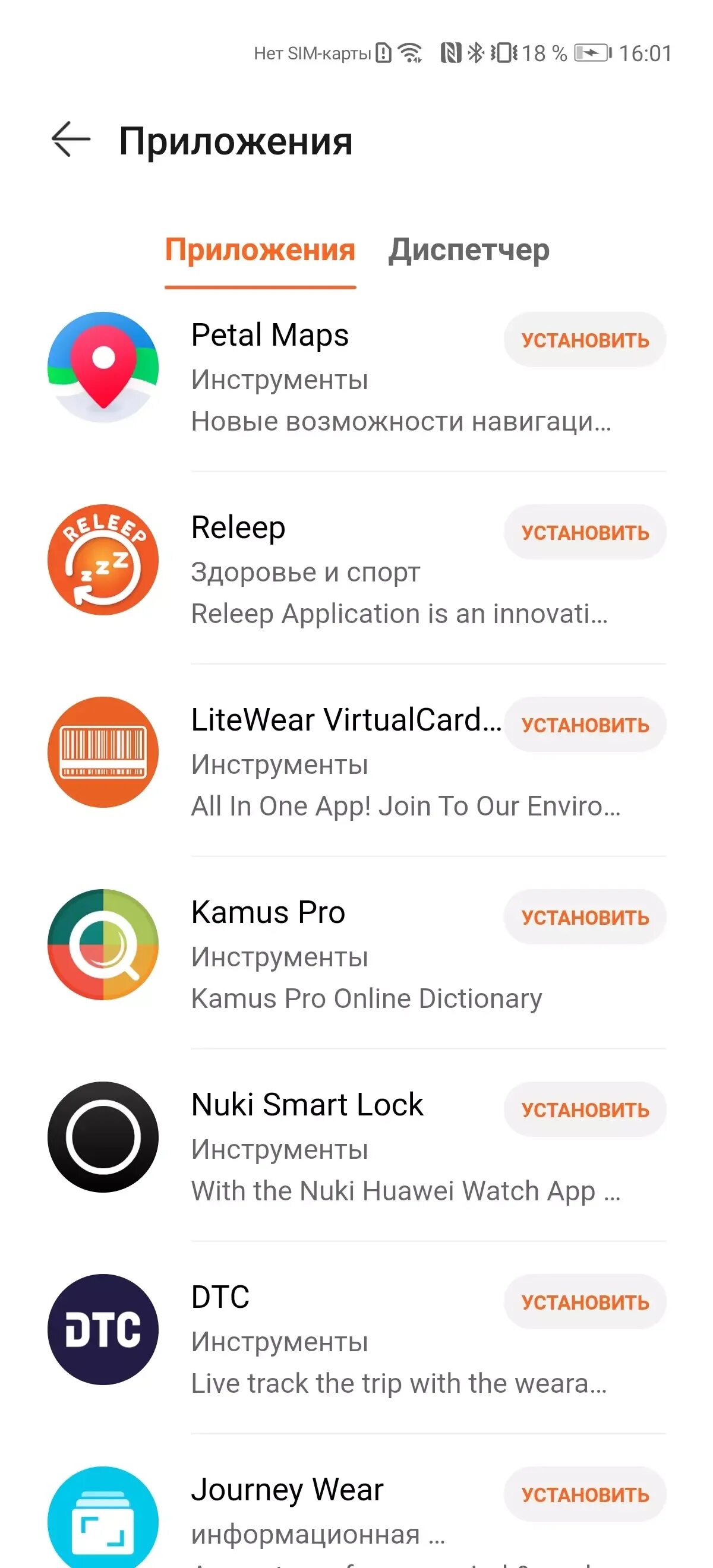Screen dimensions: 713x1568
Task: Install the Journey Wear app
Action: 585,1494
